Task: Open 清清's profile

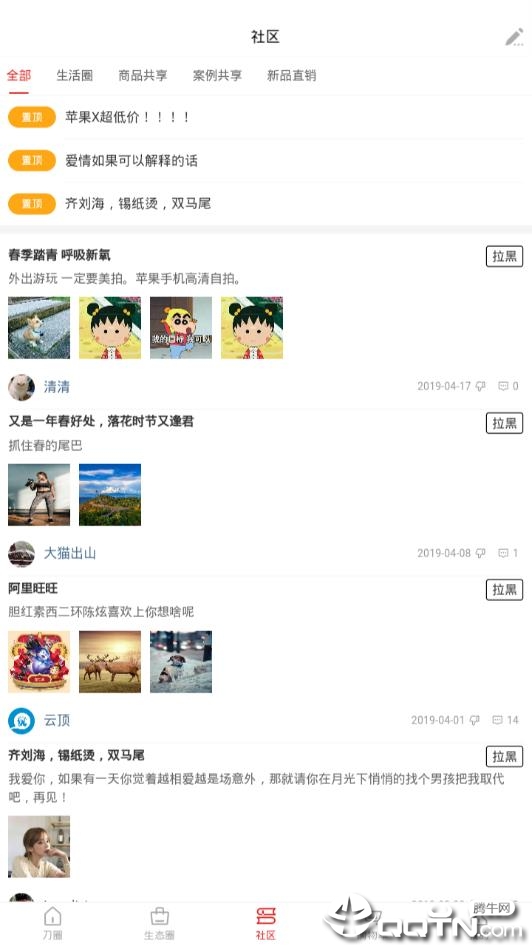Action: click(x=56, y=387)
